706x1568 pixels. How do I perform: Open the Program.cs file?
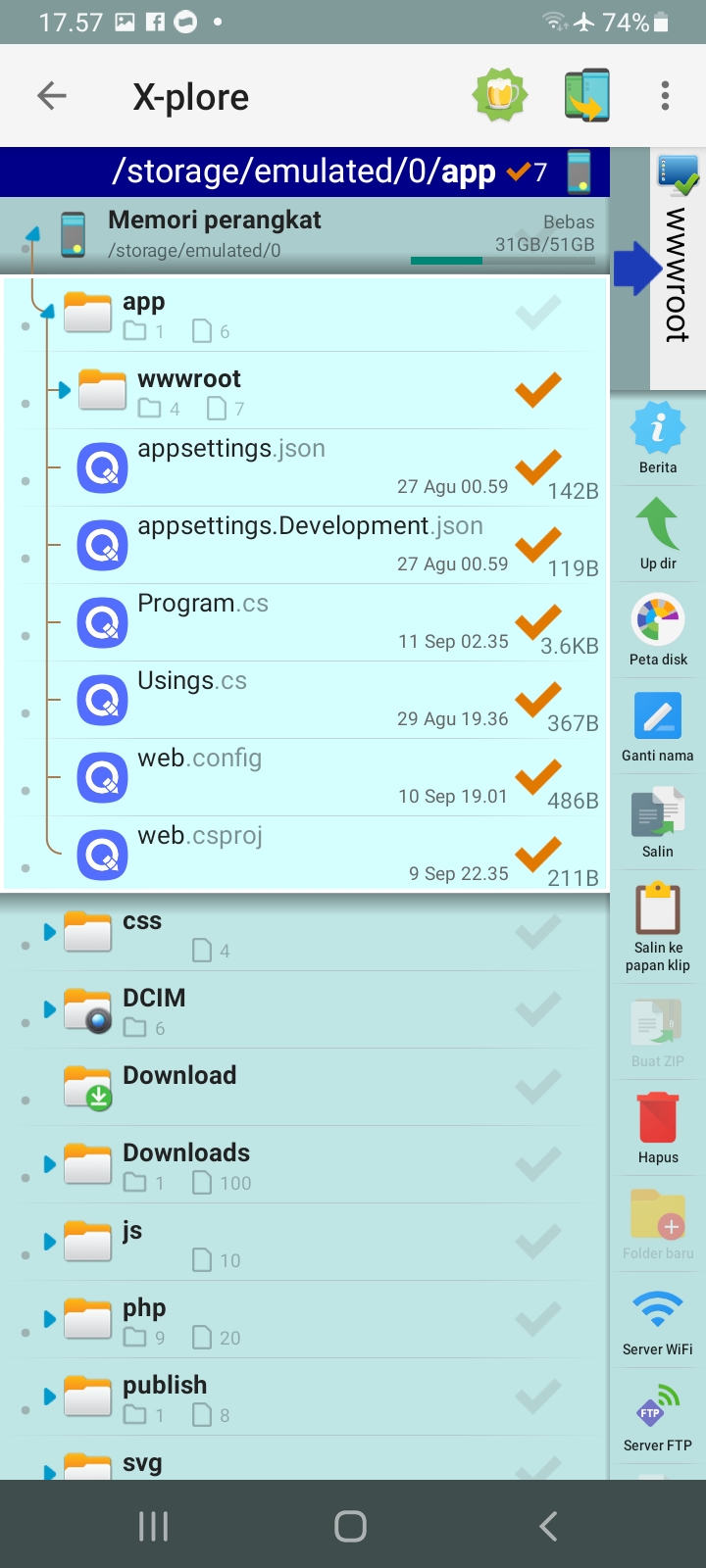pos(203,605)
